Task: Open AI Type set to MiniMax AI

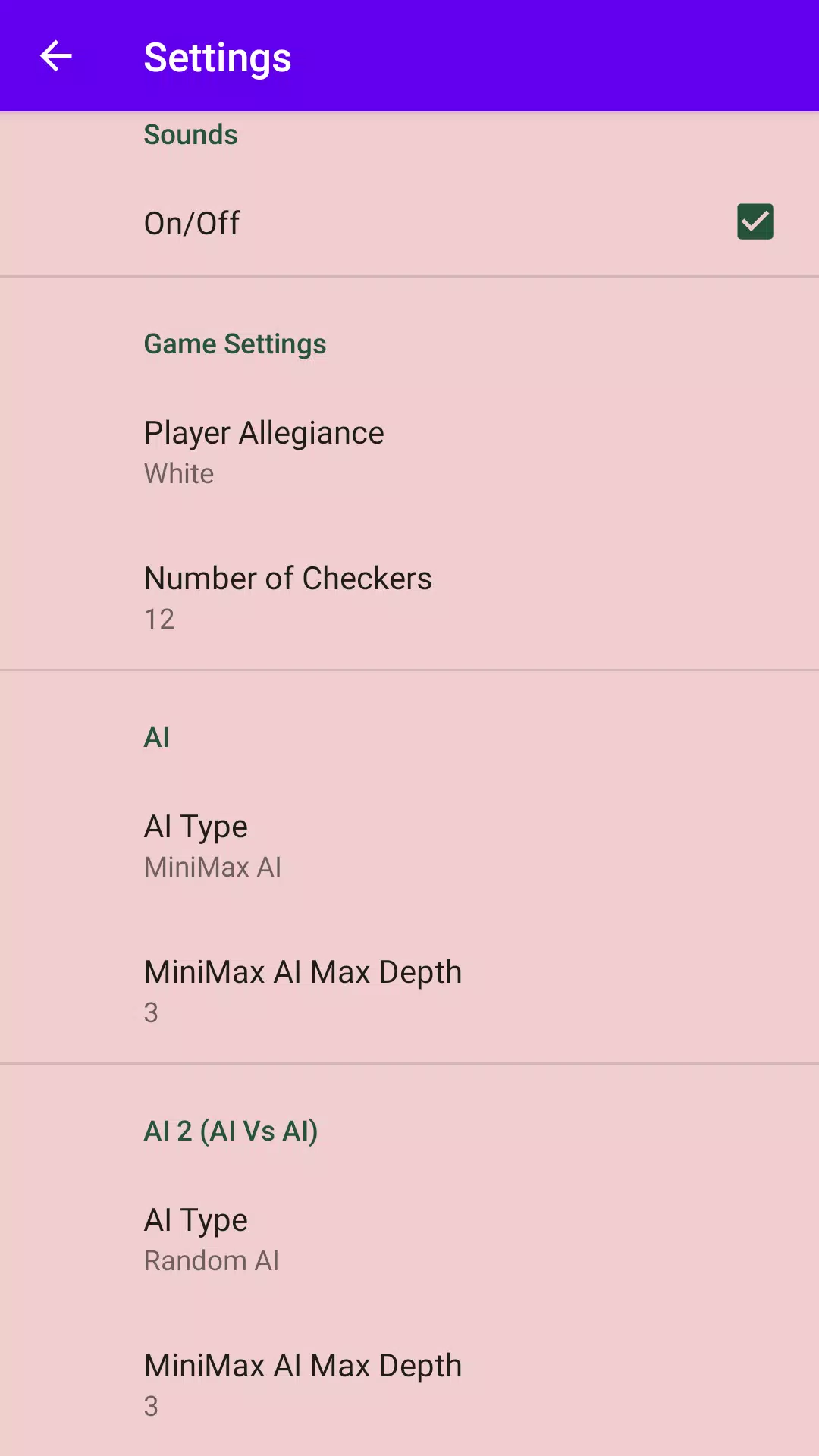Action: [409, 846]
